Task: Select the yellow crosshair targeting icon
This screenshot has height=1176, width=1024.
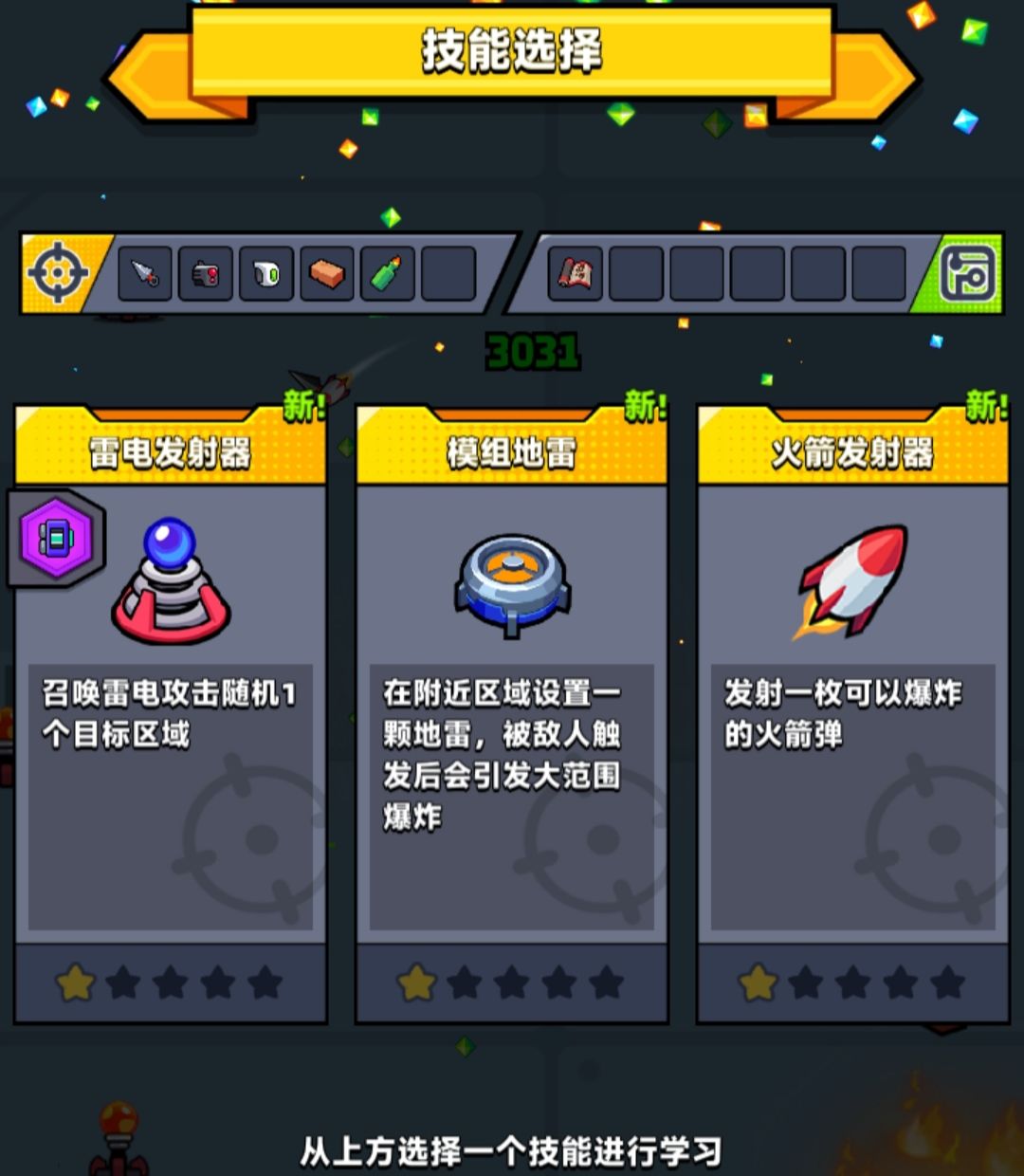Action: pyautogui.click(x=60, y=274)
